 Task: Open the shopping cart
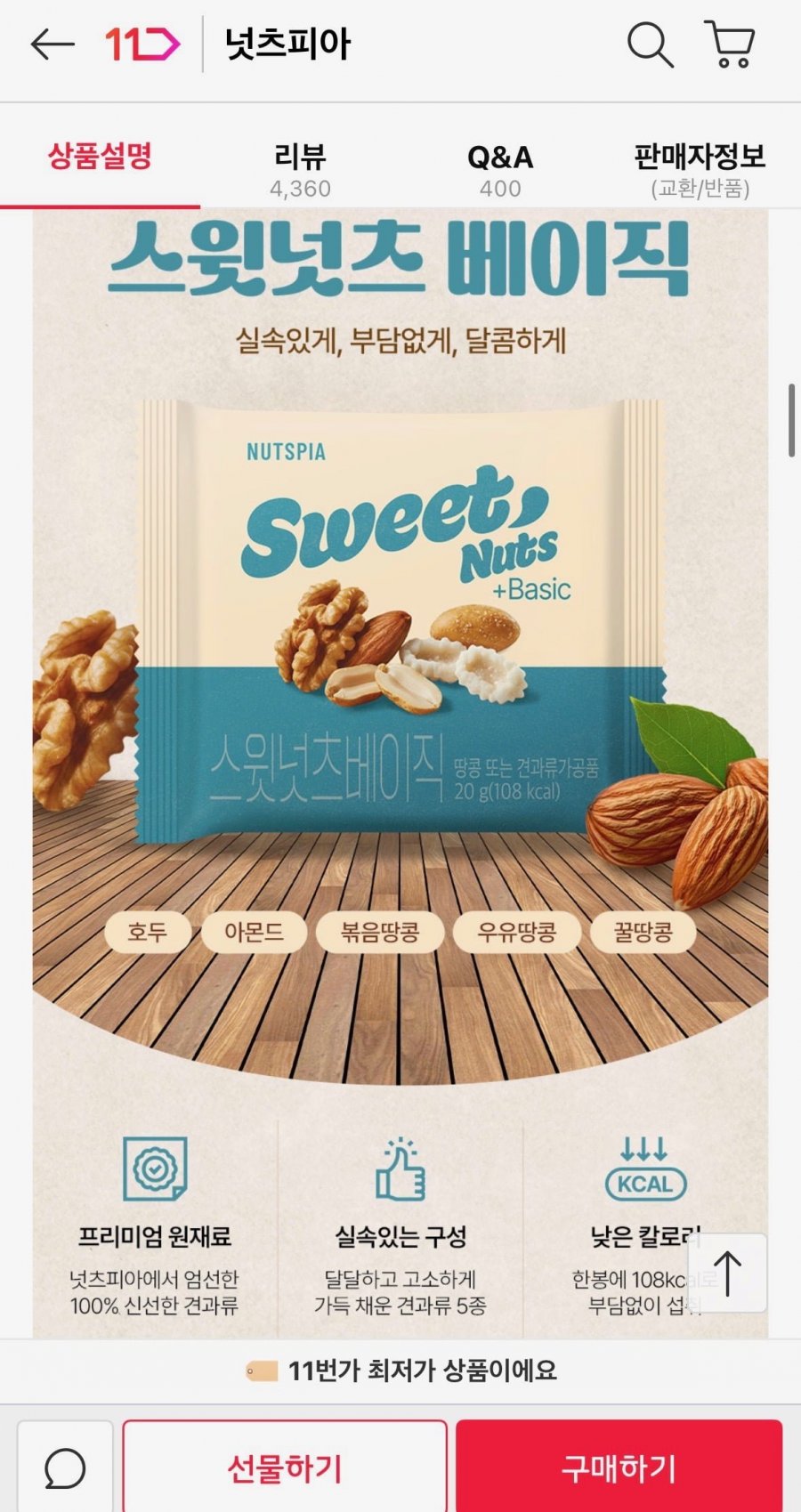click(731, 44)
